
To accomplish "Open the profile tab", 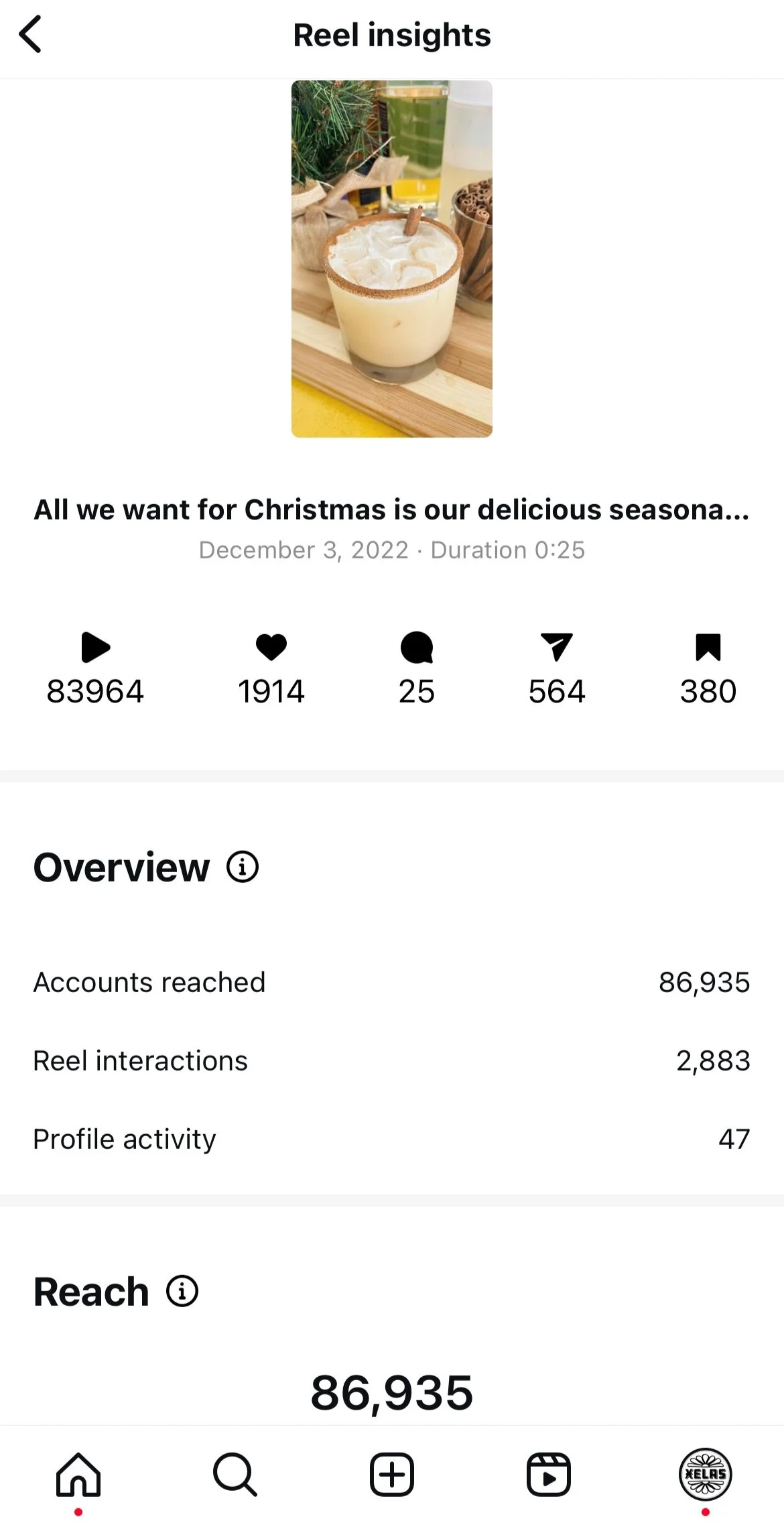I will (705, 1475).
